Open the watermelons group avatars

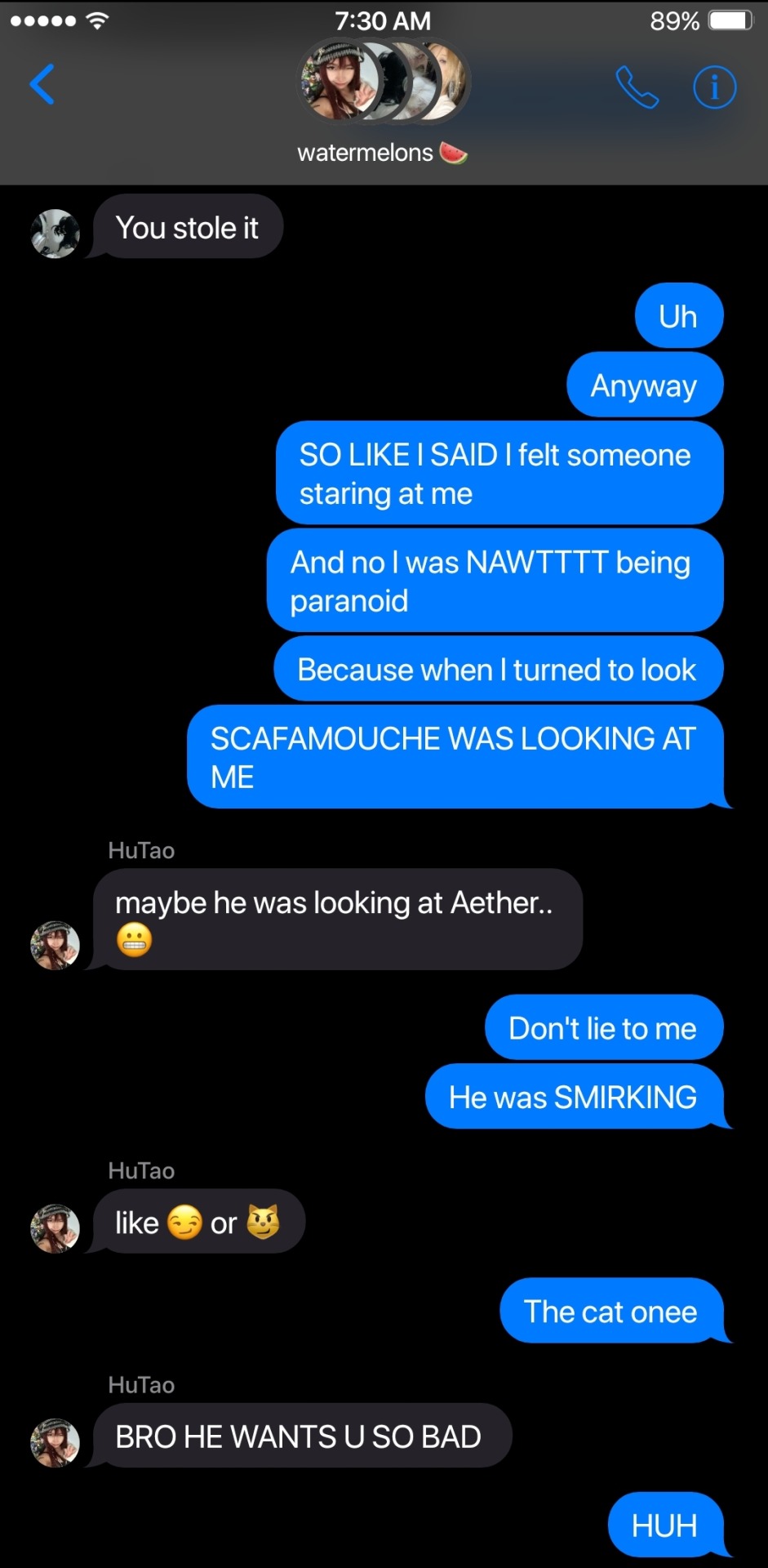pyautogui.click(x=383, y=82)
